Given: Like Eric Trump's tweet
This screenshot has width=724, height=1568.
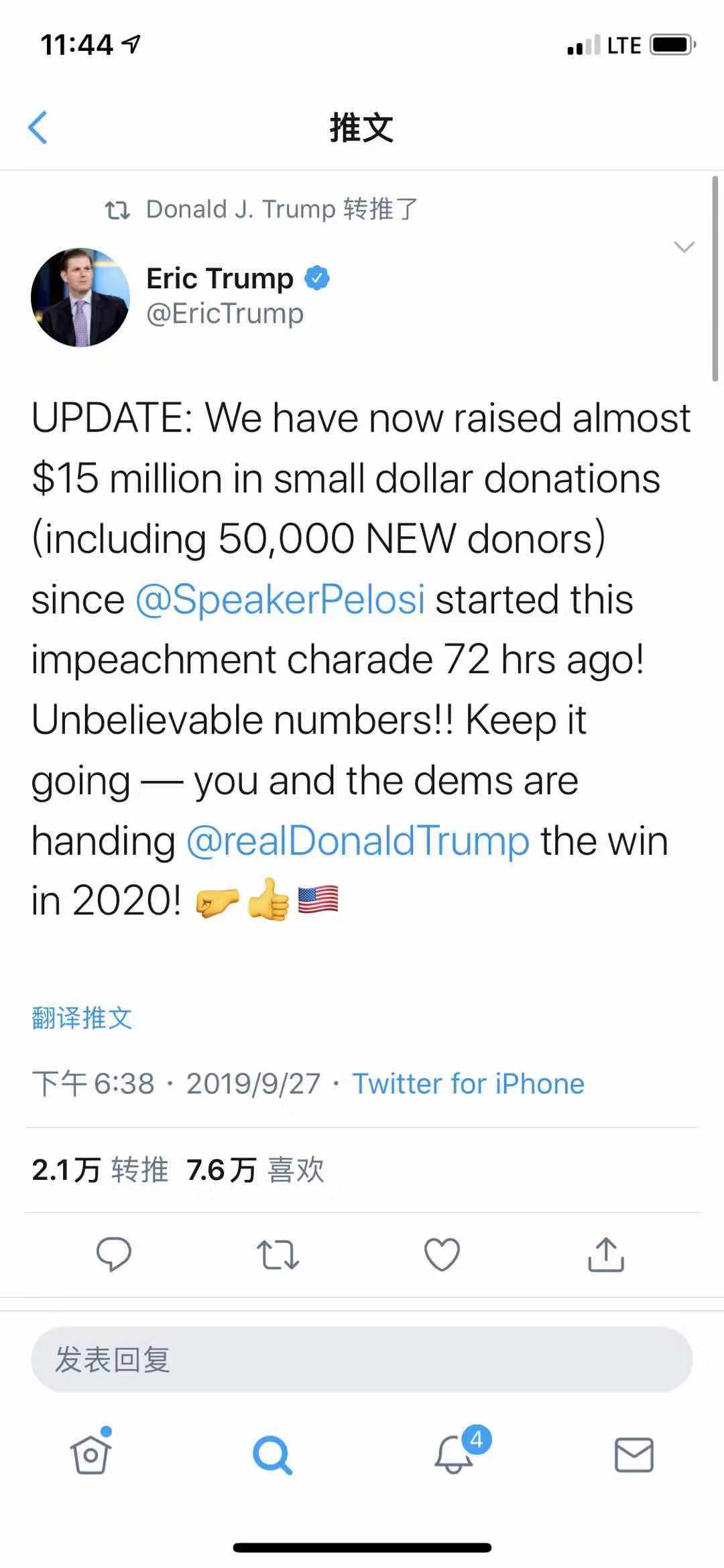Looking at the screenshot, I should point(442,1254).
